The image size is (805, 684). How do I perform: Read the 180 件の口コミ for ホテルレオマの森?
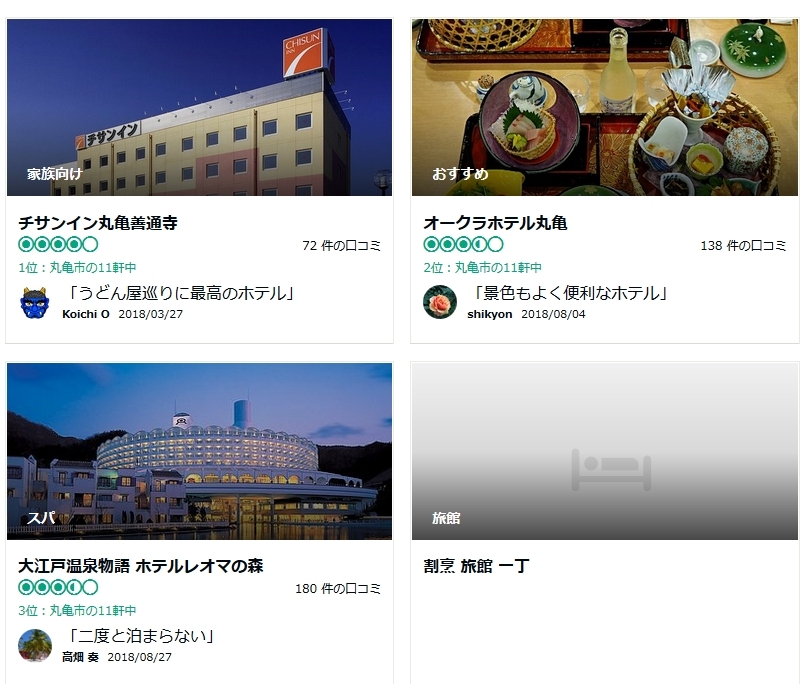338,588
